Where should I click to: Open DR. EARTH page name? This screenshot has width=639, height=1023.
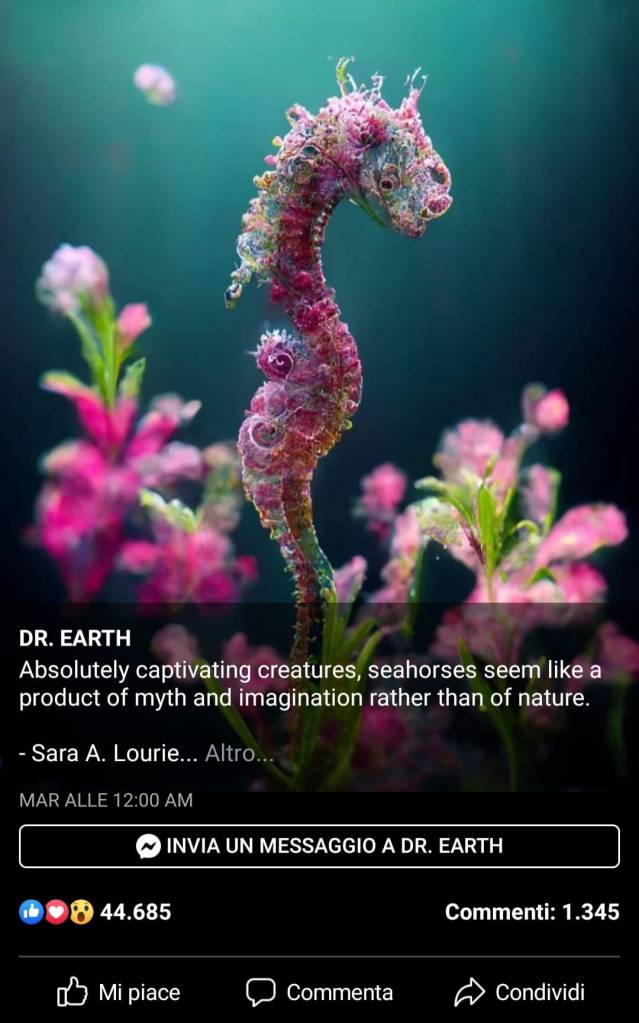point(75,638)
